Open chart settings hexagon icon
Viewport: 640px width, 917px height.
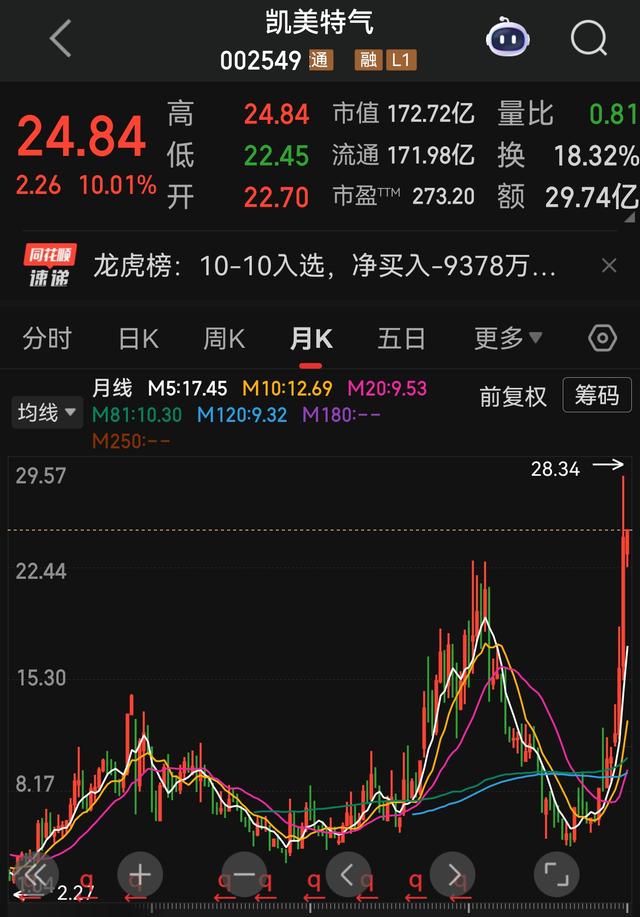coord(602,339)
